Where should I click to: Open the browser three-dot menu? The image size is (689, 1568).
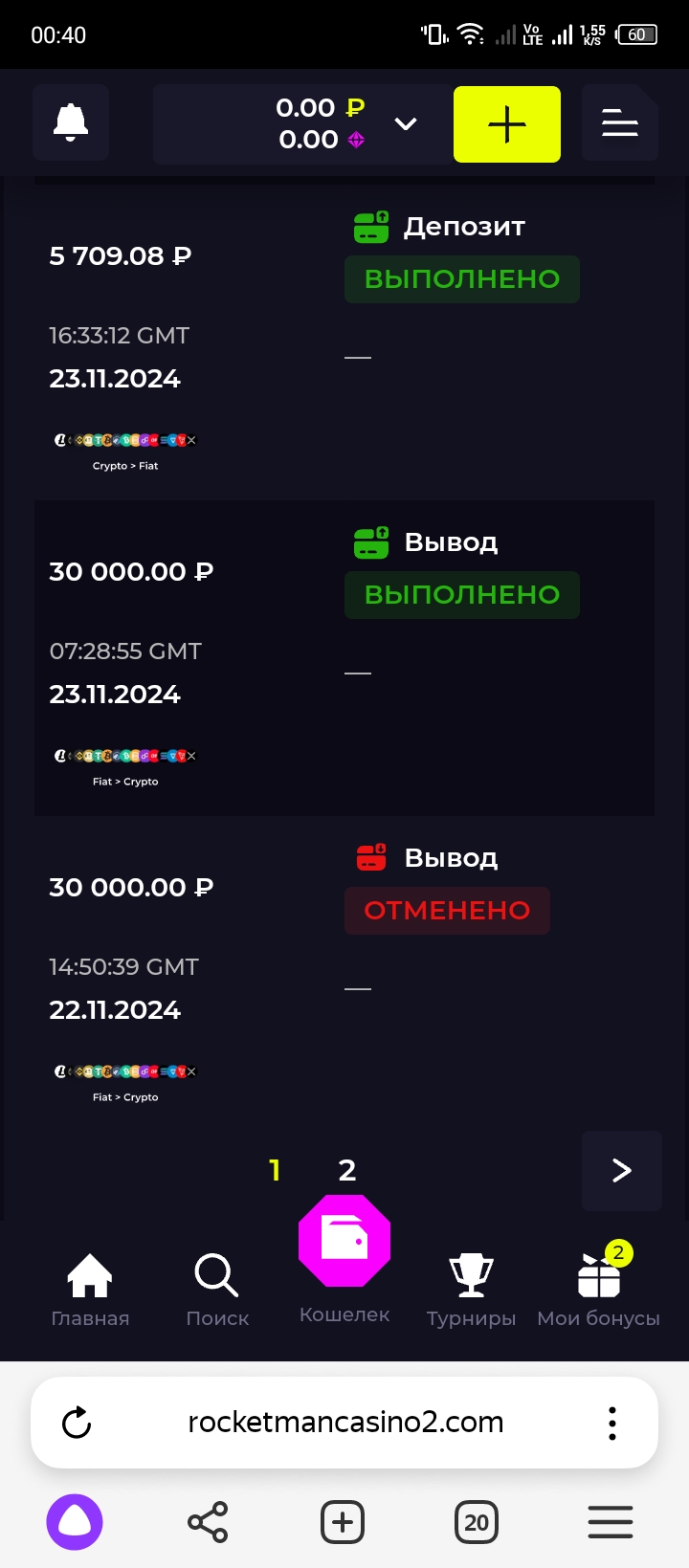click(x=612, y=1423)
